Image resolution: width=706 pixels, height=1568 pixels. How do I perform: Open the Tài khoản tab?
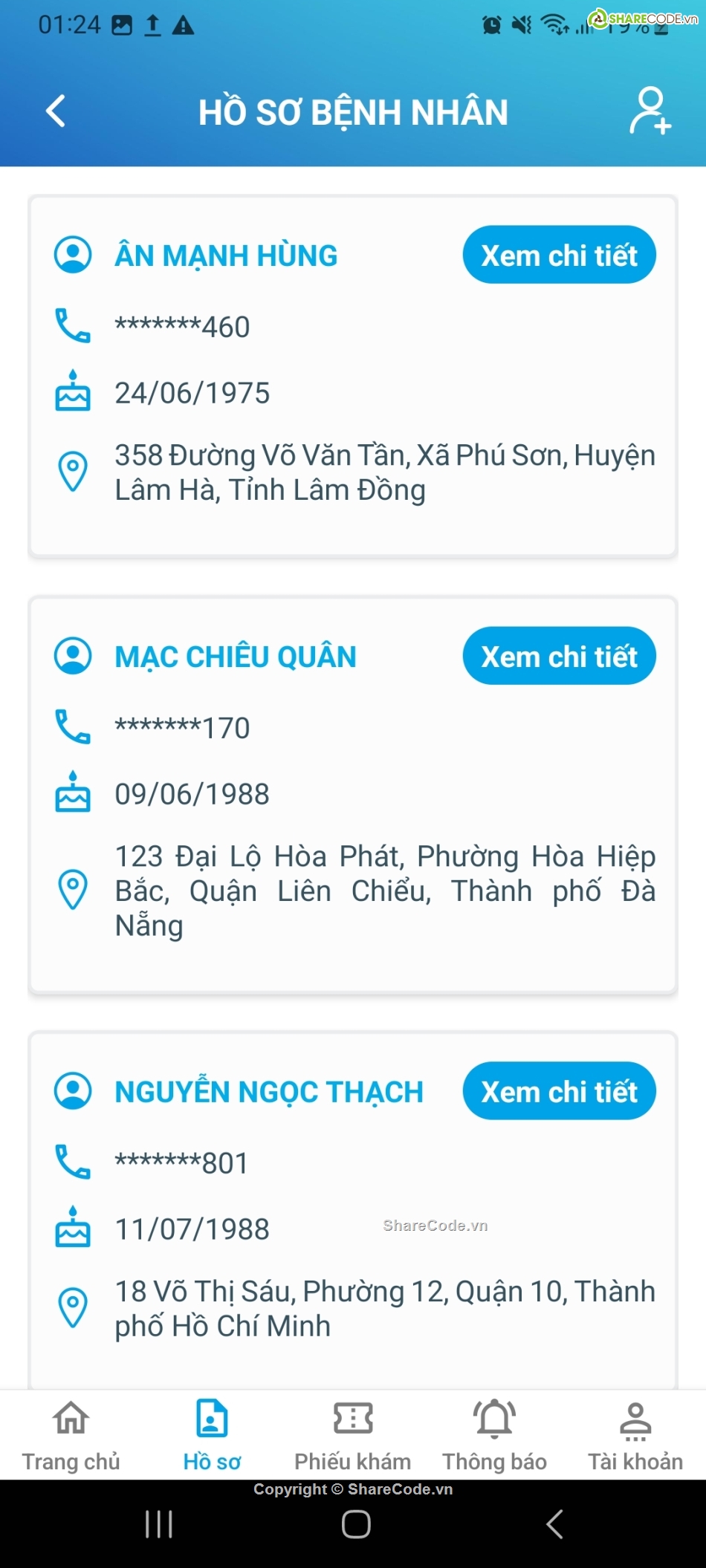[x=635, y=1435]
